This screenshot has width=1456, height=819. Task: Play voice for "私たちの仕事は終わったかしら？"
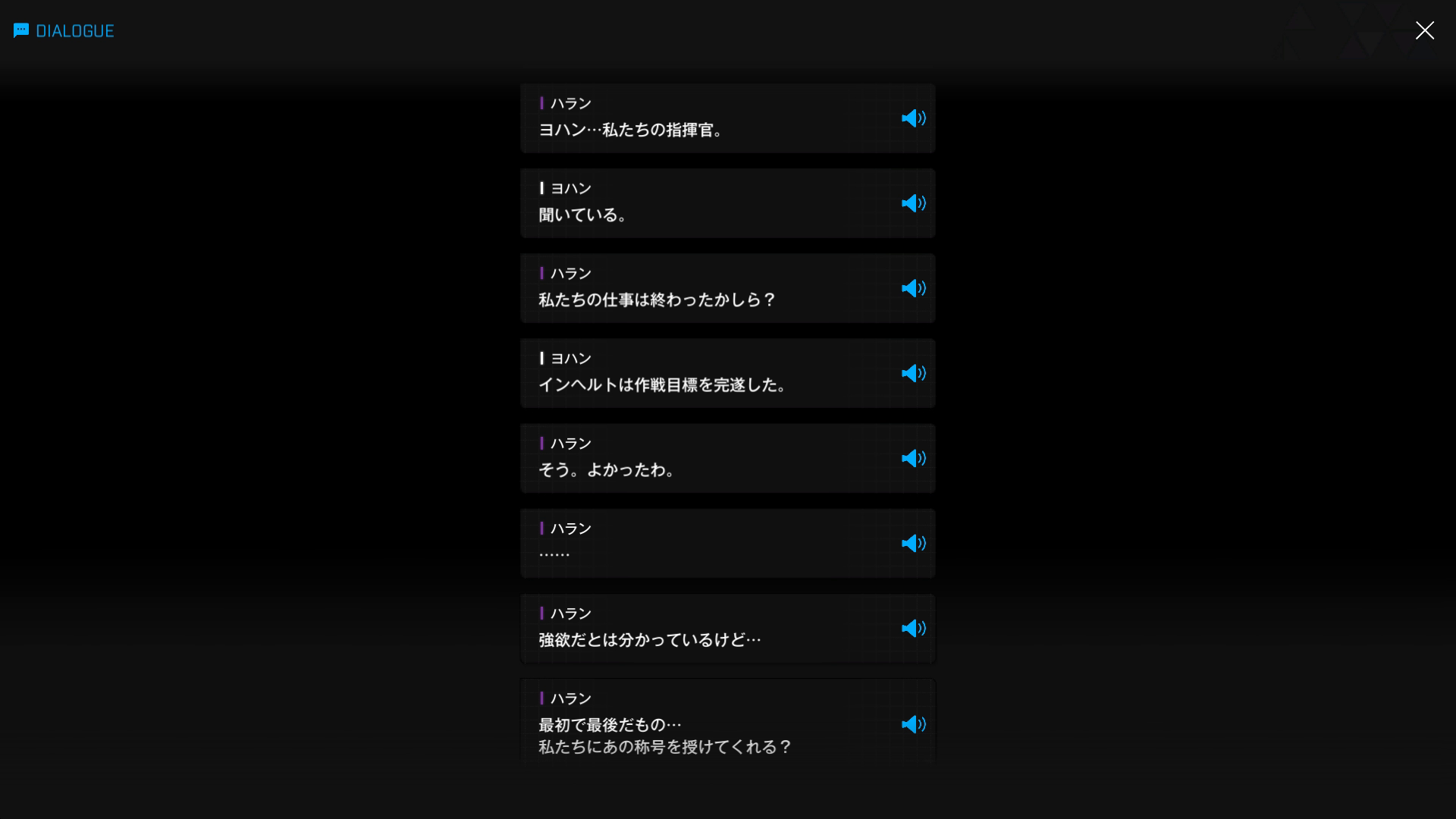coord(913,288)
